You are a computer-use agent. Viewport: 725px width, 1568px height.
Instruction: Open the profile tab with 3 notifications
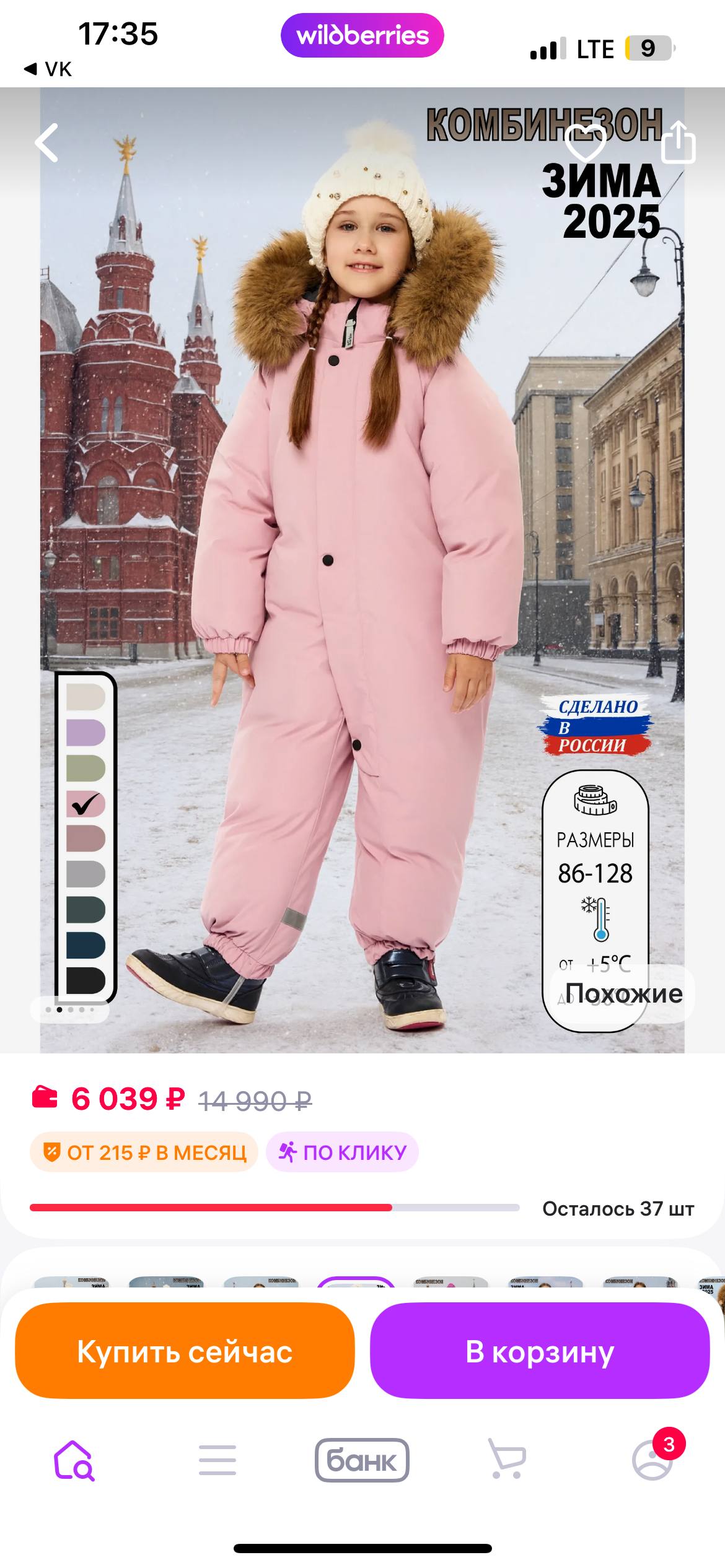pos(652,1460)
